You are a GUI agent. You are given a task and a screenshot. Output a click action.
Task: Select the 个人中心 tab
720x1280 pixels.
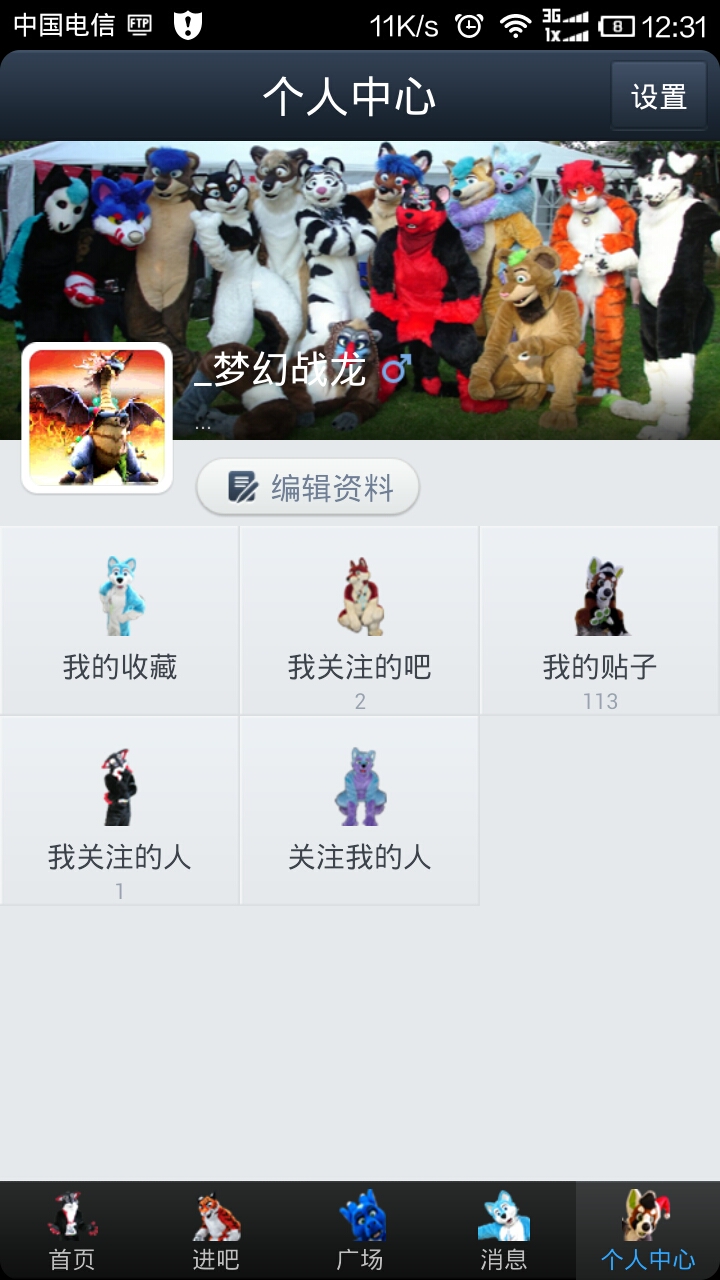[648, 1231]
